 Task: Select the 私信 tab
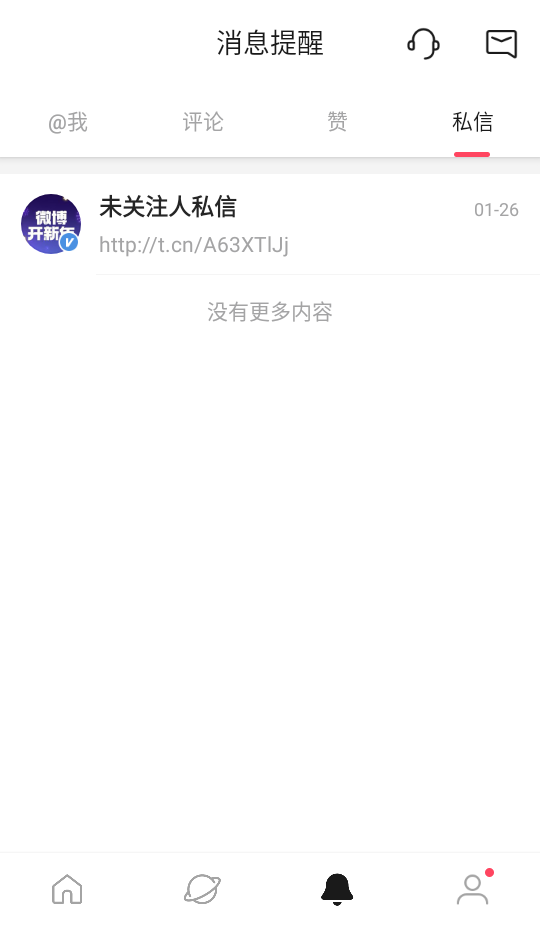(472, 122)
